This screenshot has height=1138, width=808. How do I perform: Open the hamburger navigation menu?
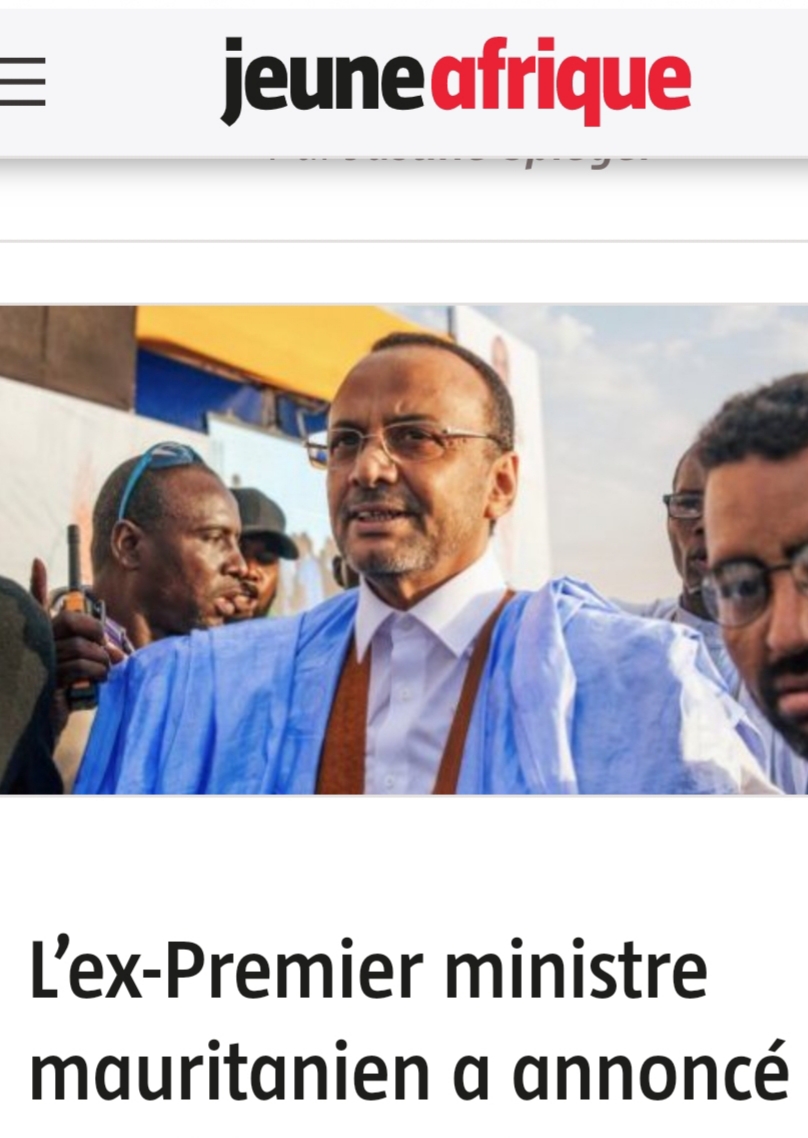point(22,82)
